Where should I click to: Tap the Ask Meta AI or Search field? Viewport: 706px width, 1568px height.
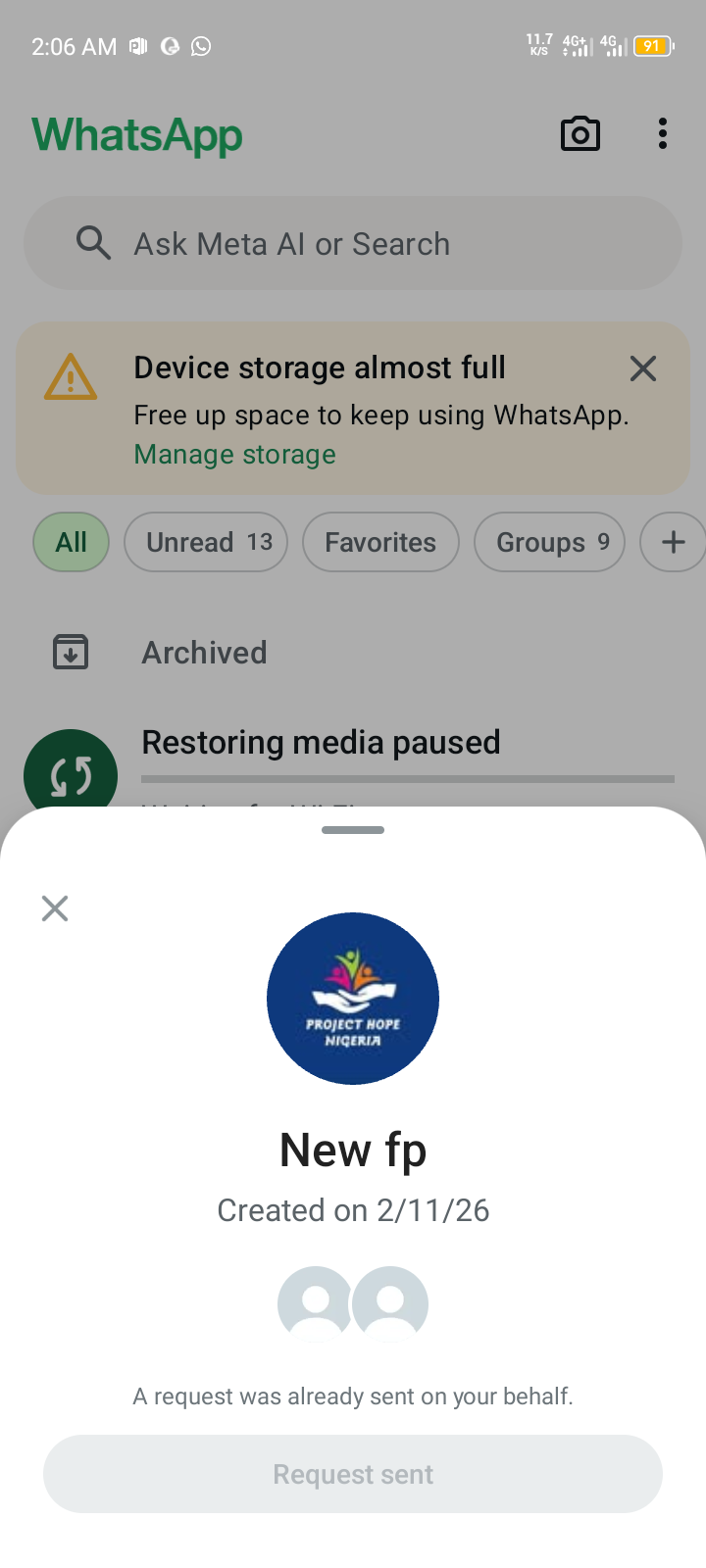pyautogui.click(x=353, y=243)
